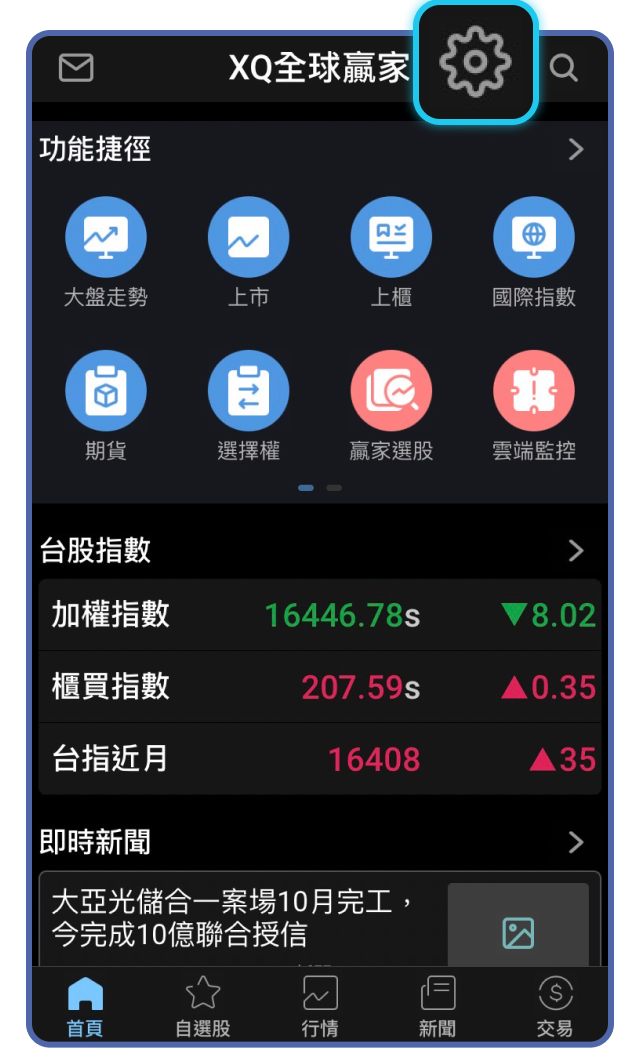Tap the search magnifier icon
This screenshot has width=640, height=1048.
click(564, 68)
